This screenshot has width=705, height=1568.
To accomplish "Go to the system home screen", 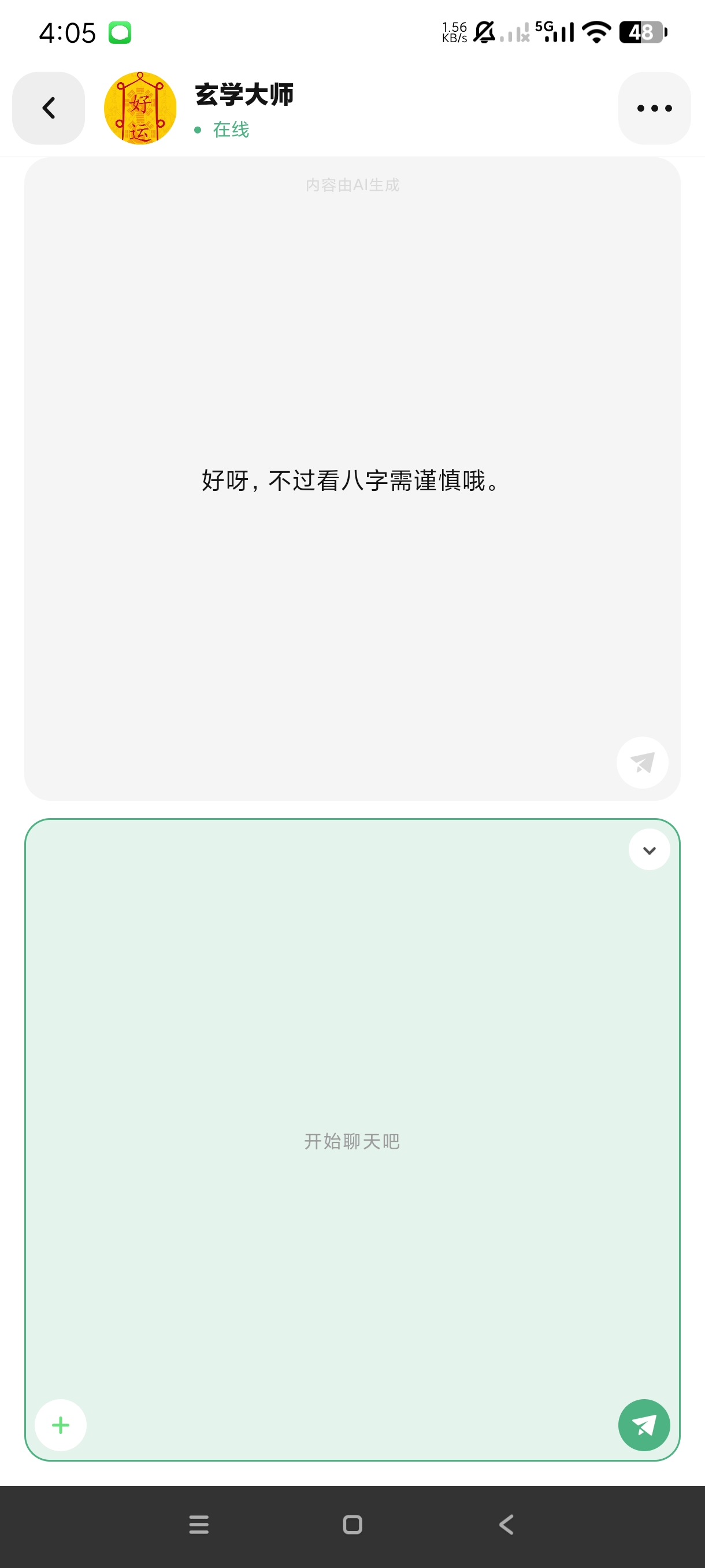I will 352,1525.
